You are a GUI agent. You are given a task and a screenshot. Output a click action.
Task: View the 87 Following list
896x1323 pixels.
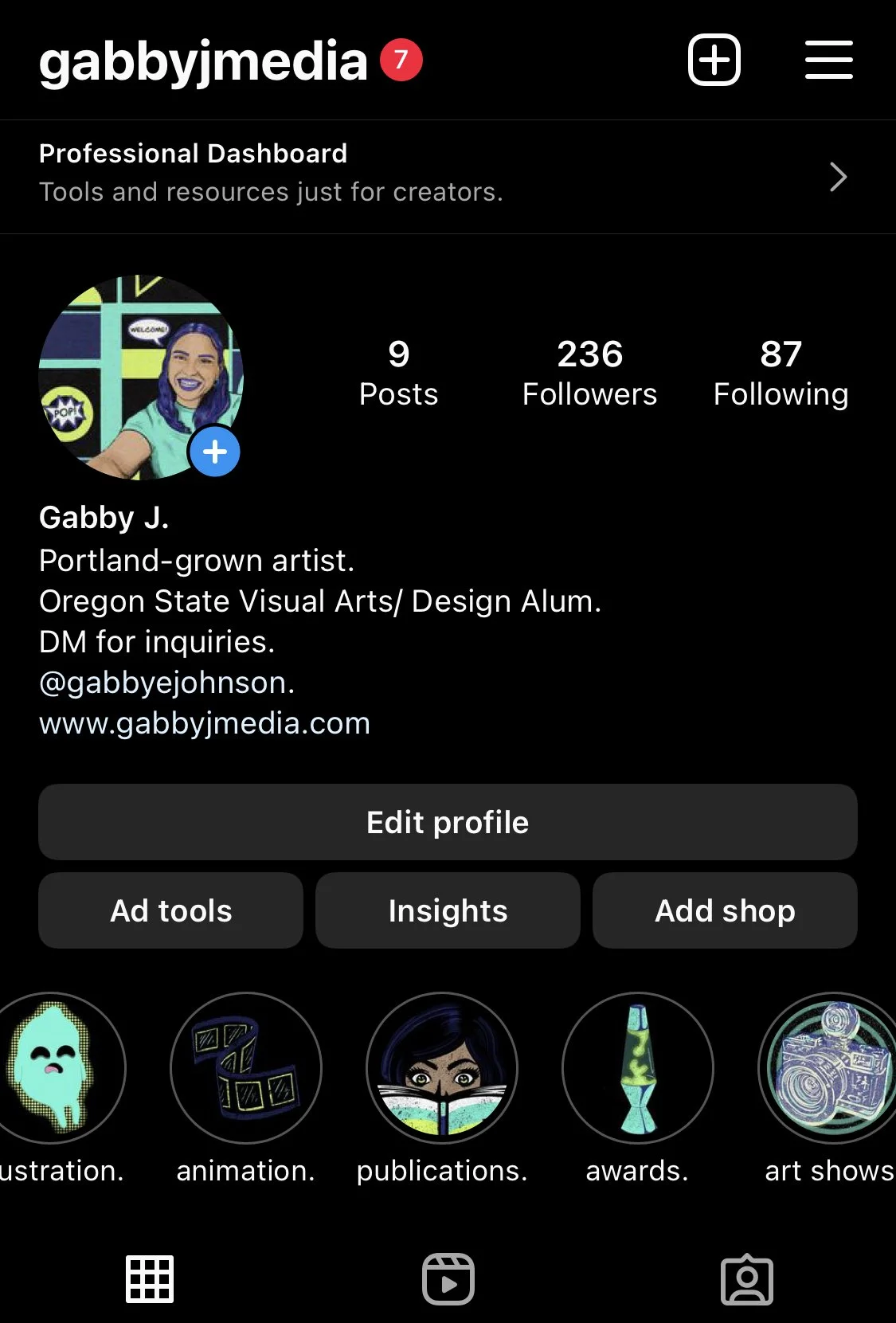point(781,373)
